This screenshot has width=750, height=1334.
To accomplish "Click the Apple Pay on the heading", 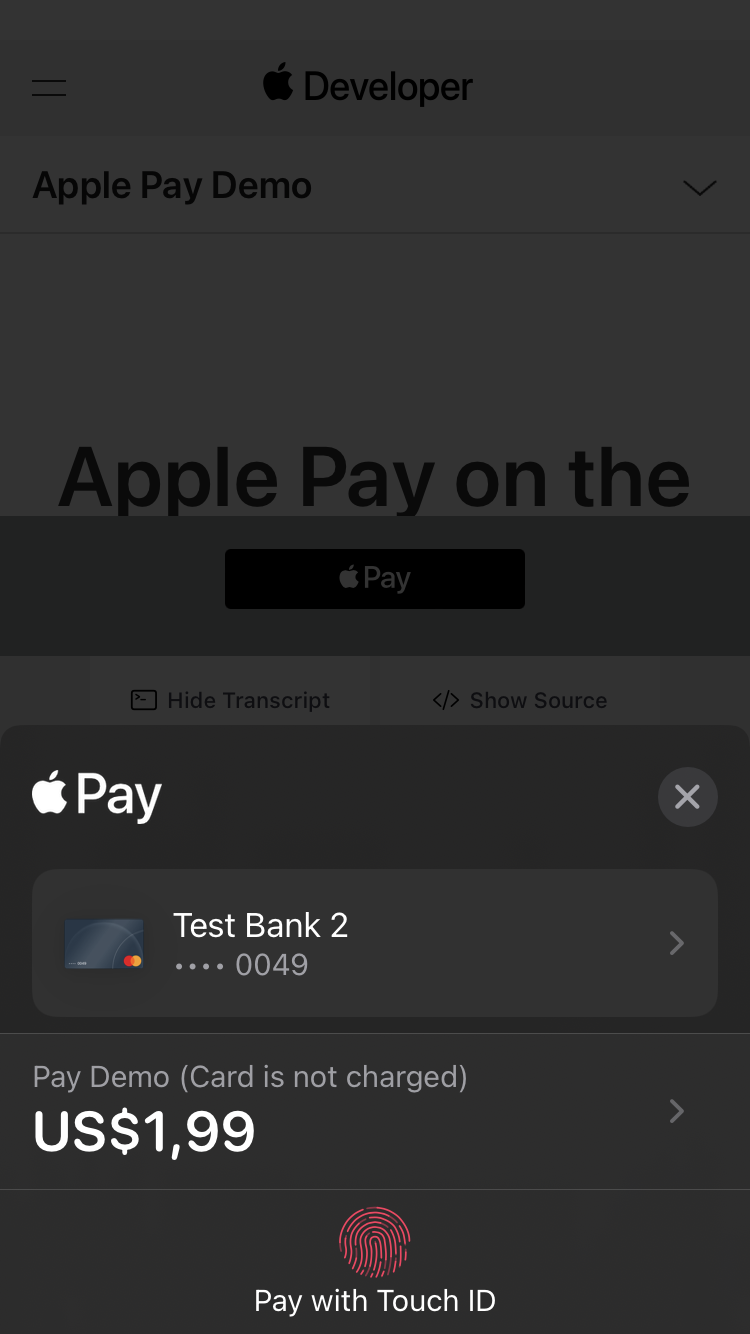I will (374, 476).
